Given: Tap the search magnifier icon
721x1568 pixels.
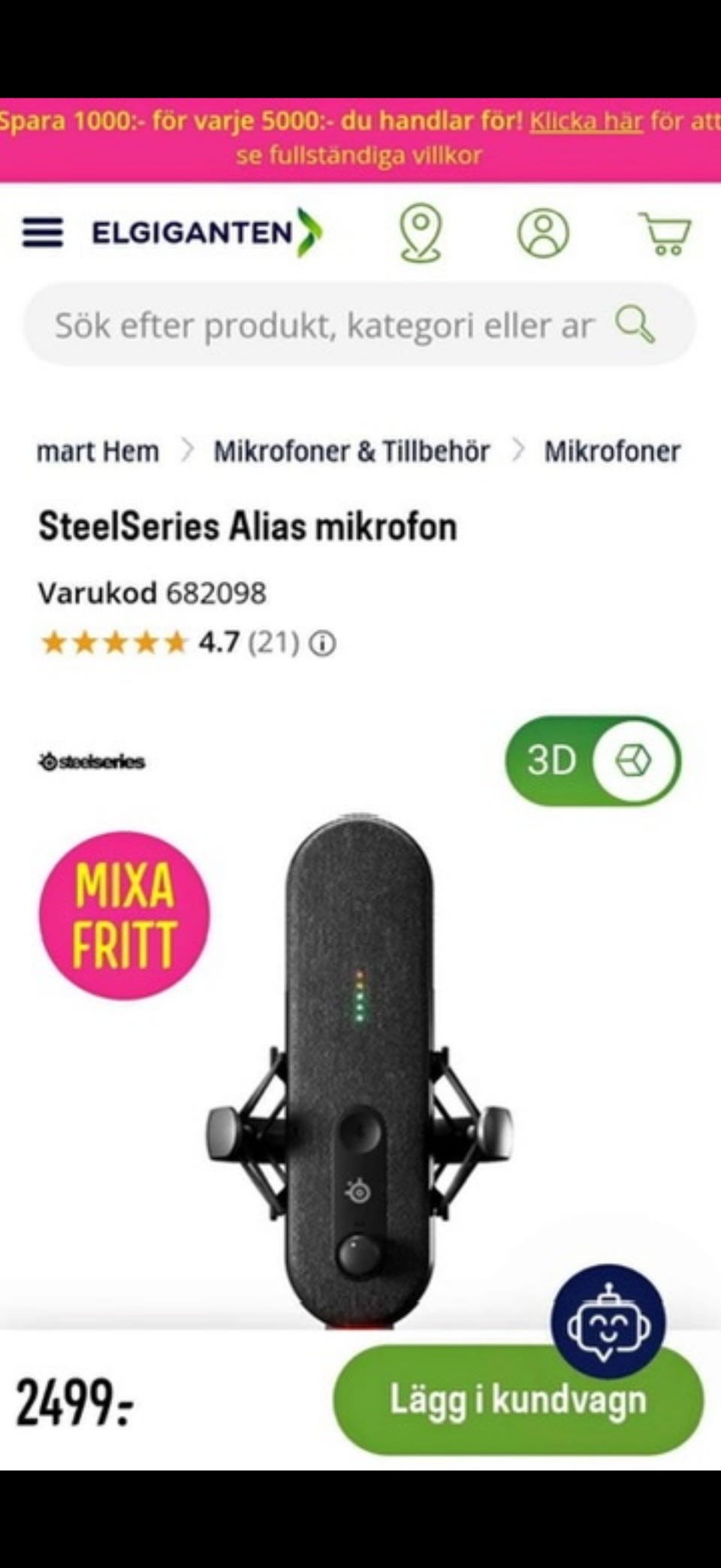Looking at the screenshot, I should coord(635,325).
